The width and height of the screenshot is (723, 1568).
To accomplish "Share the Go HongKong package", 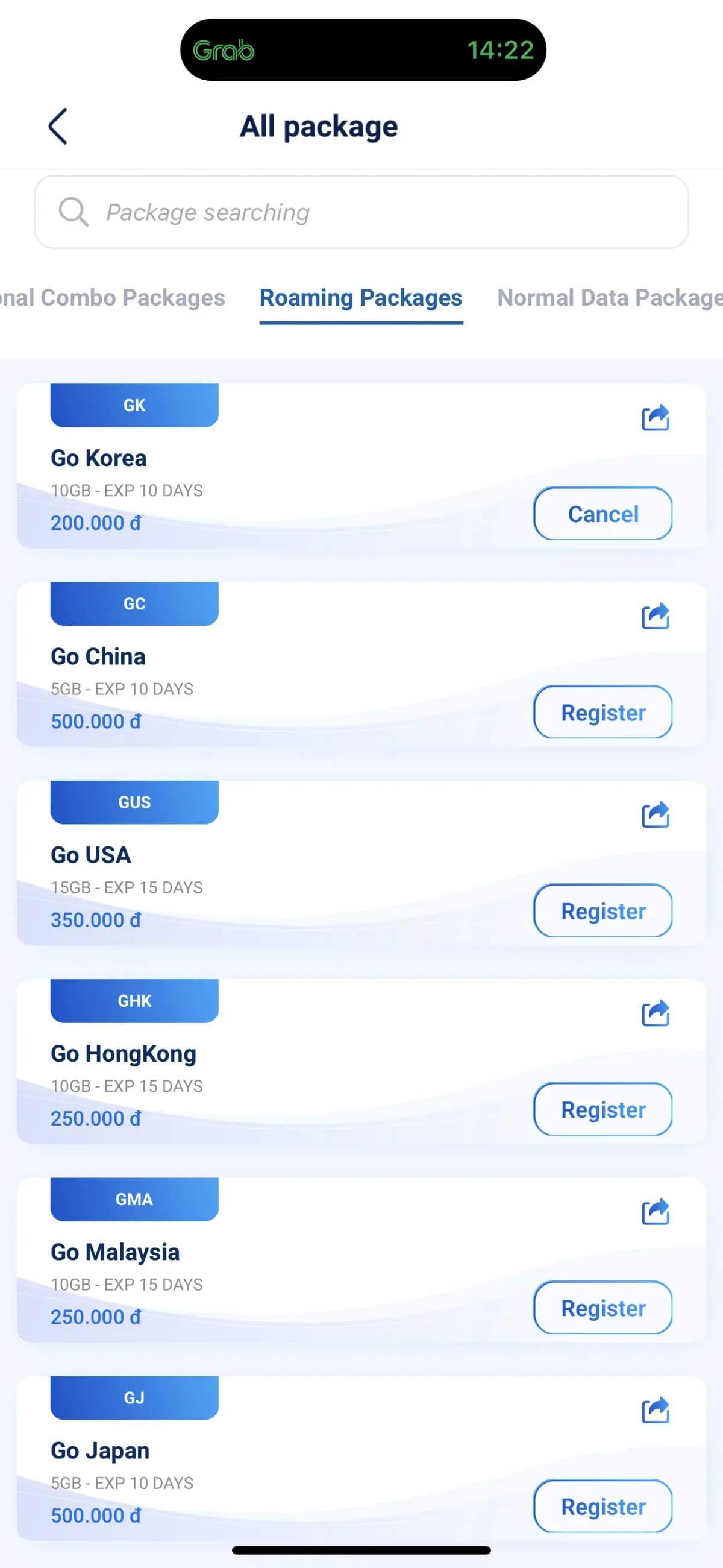I will point(656,1013).
